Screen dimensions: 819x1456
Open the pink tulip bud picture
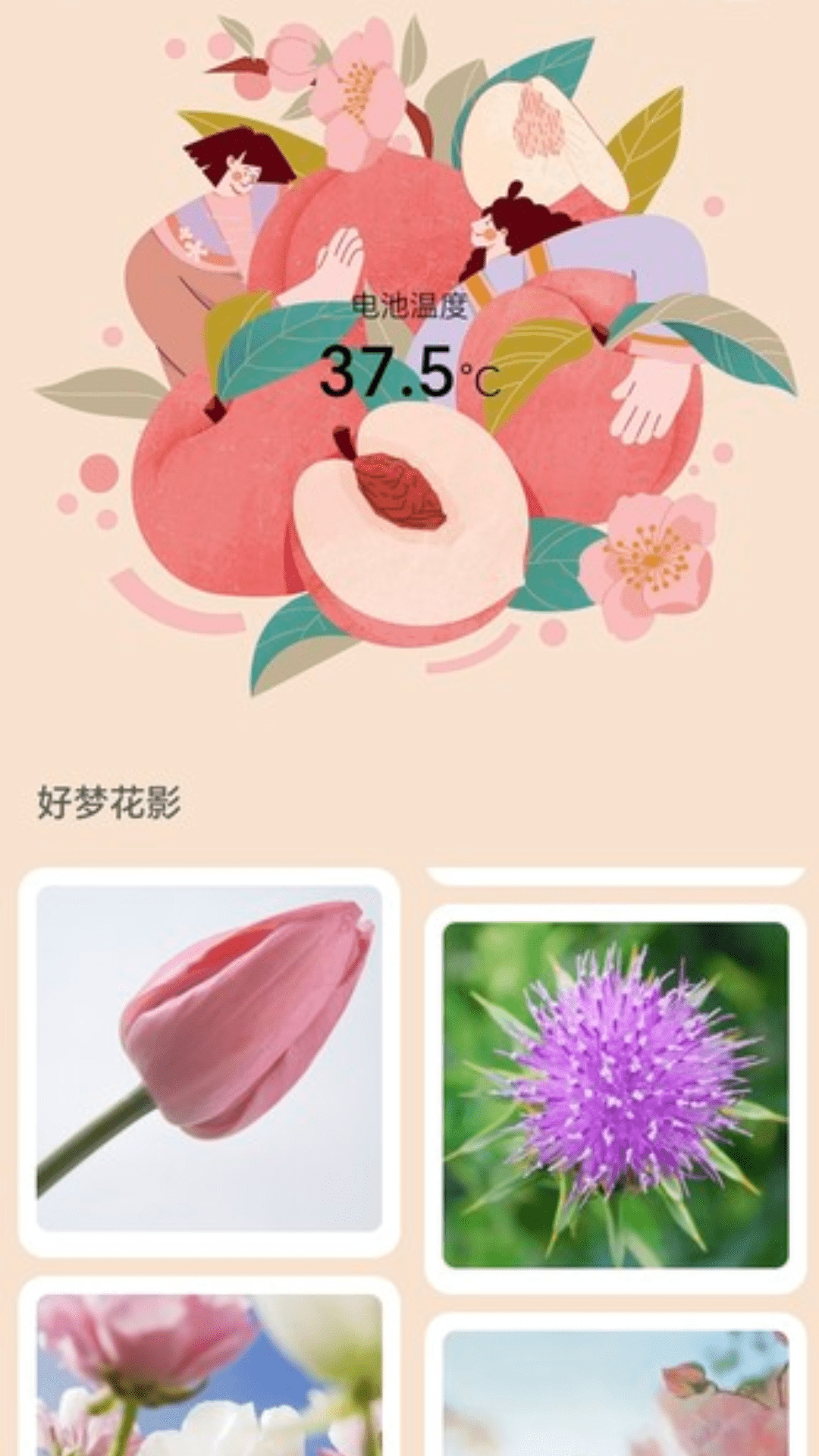(209, 1058)
